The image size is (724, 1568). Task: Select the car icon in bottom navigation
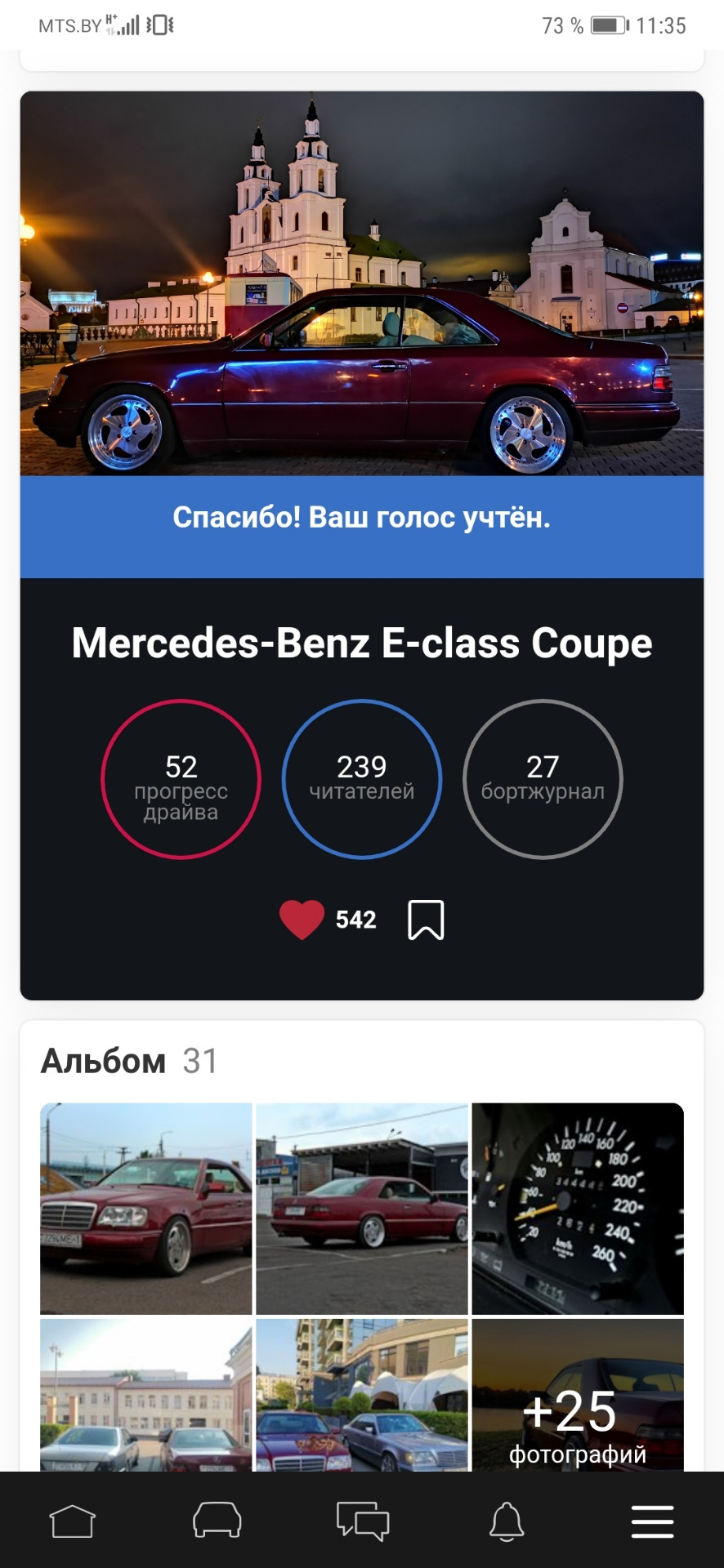click(217, 1521)
